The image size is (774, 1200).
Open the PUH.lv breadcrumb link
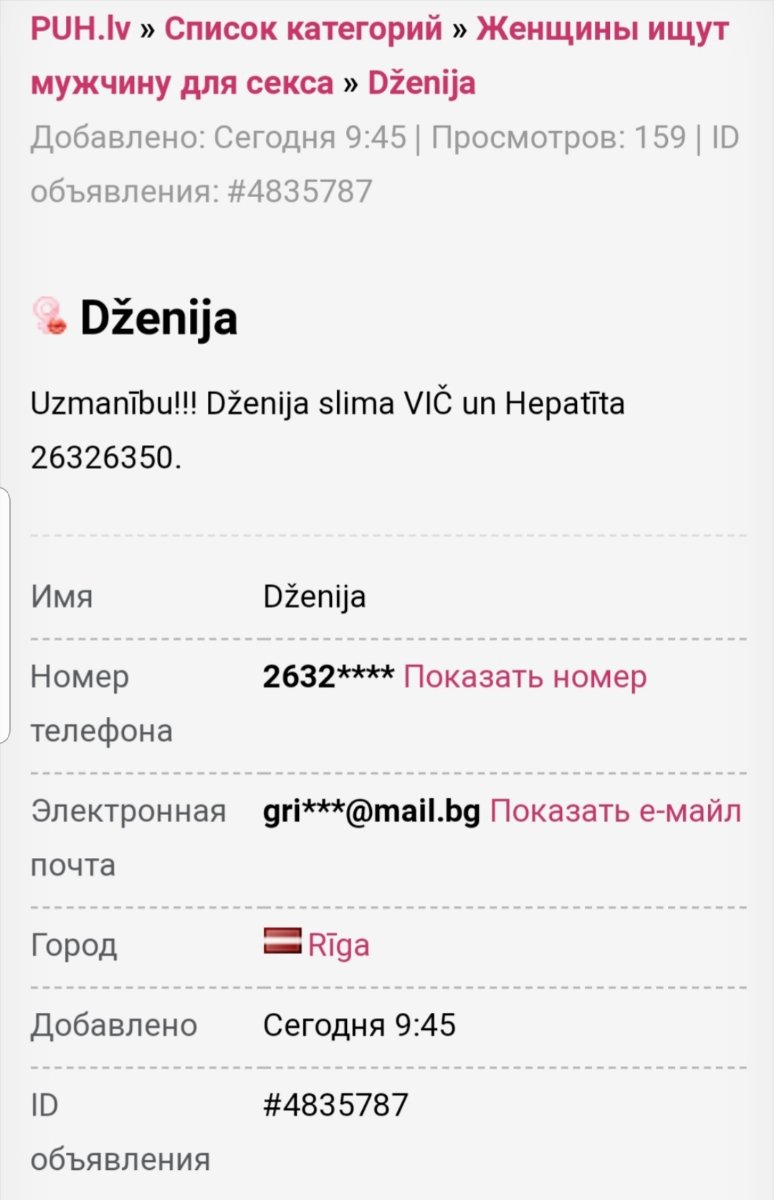click(80, 29)
